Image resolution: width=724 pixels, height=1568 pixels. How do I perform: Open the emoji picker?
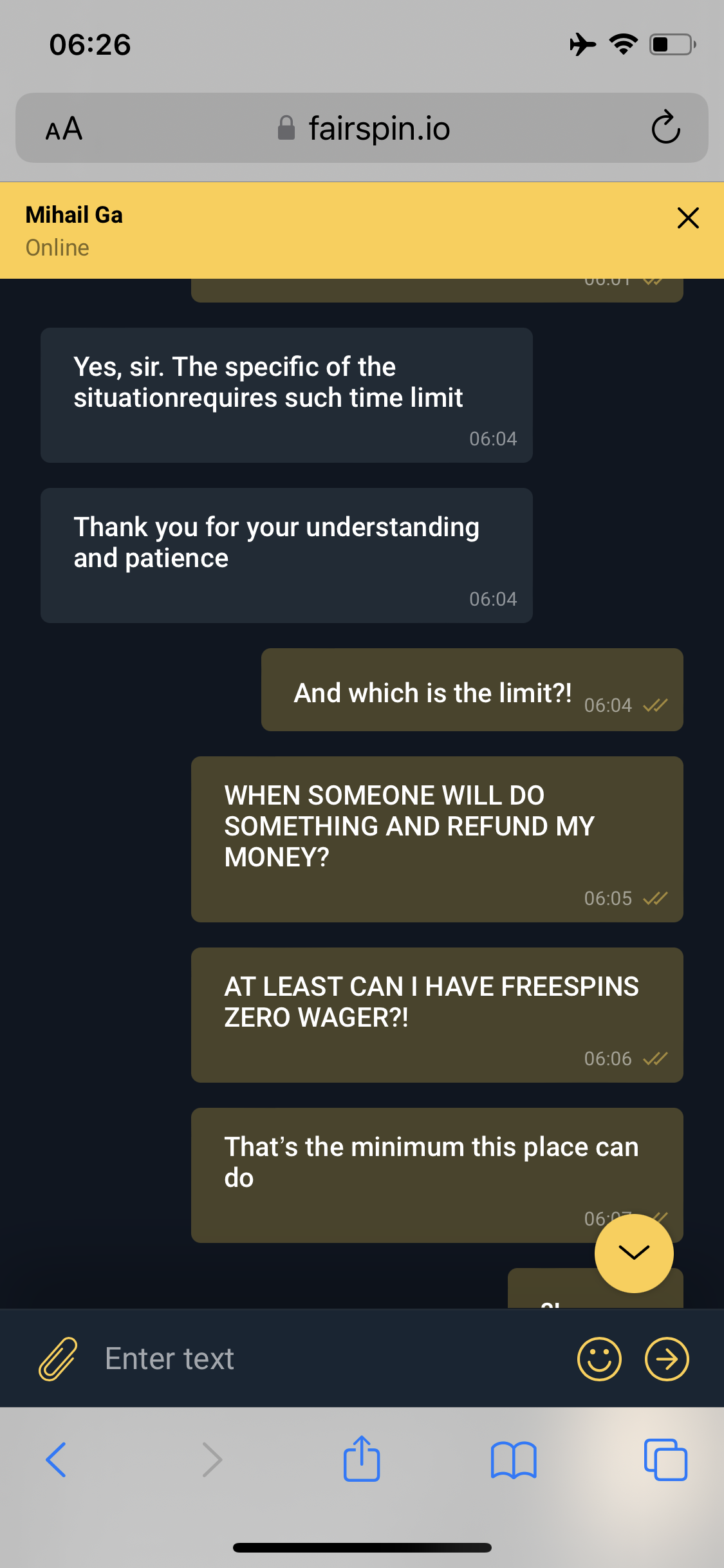click(x=599, y=1359)
